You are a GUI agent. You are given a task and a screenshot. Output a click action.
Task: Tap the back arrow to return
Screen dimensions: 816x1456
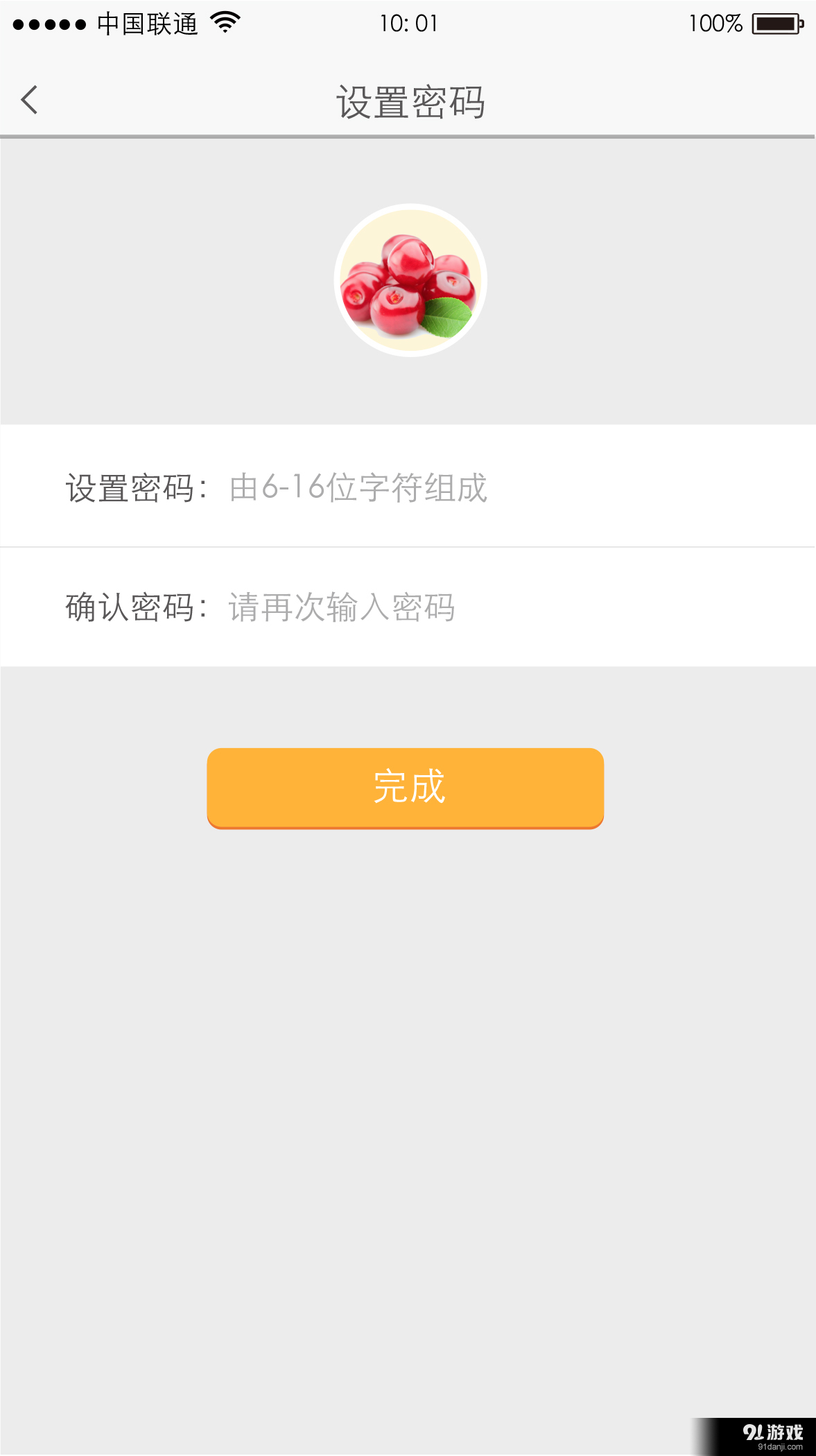[29, 101]
